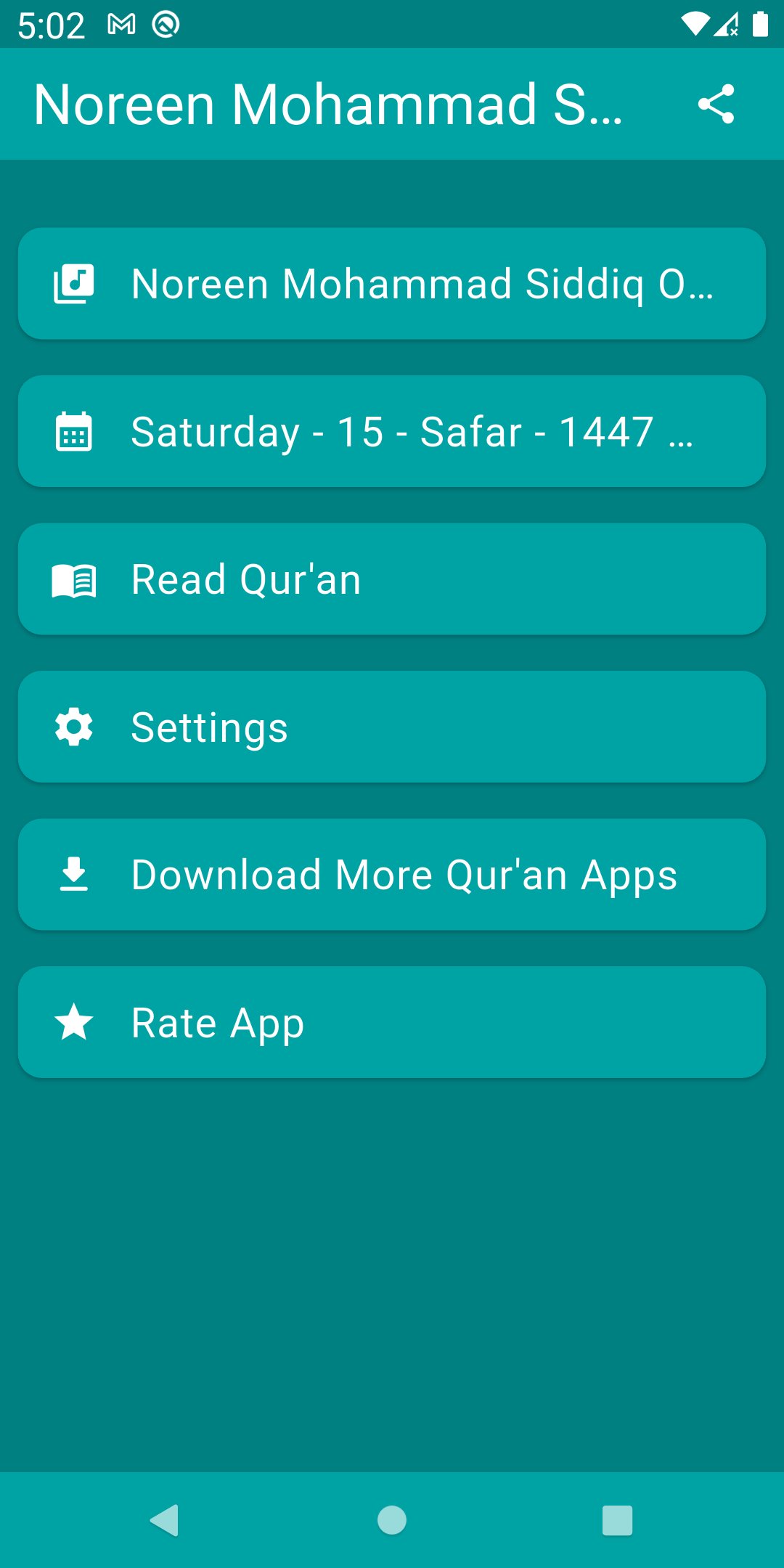Select the Saturday - 15 - Safar date row
The image size is (784, 1568).
[392, 432]
